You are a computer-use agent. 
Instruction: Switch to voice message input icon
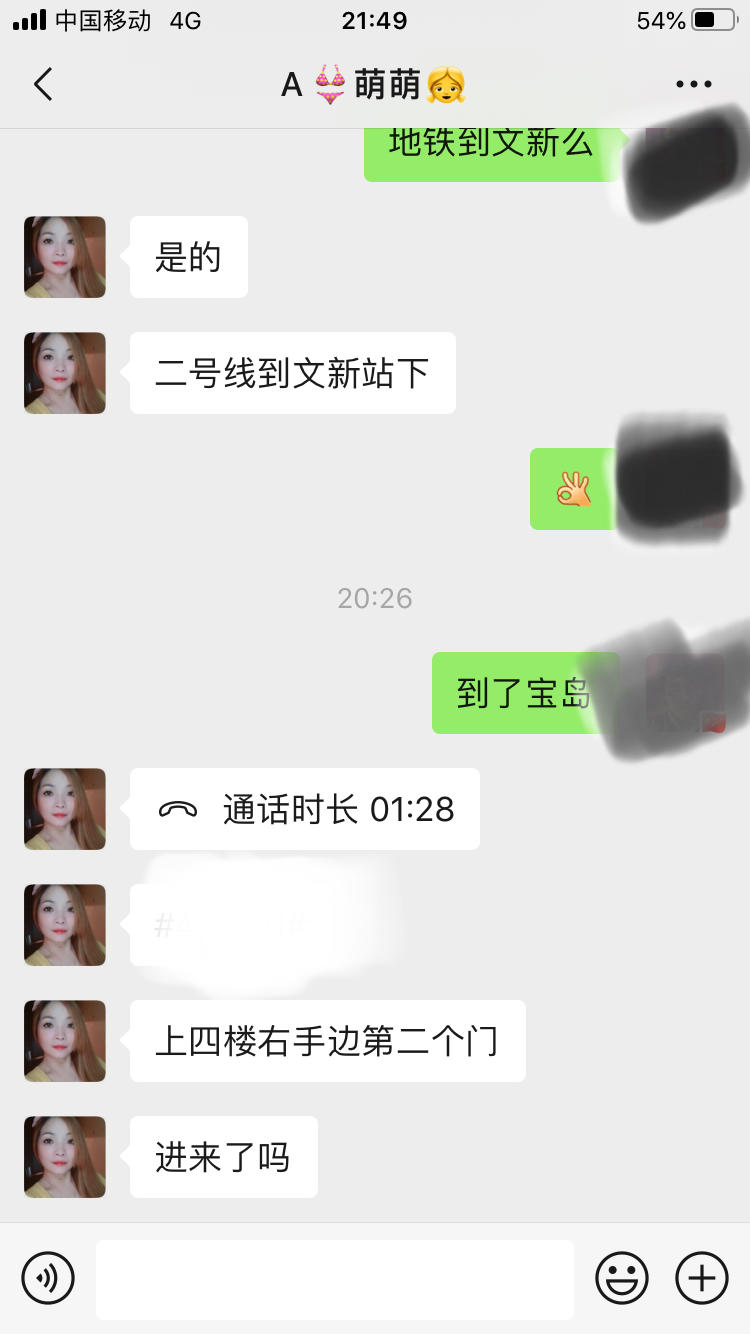49,1277
